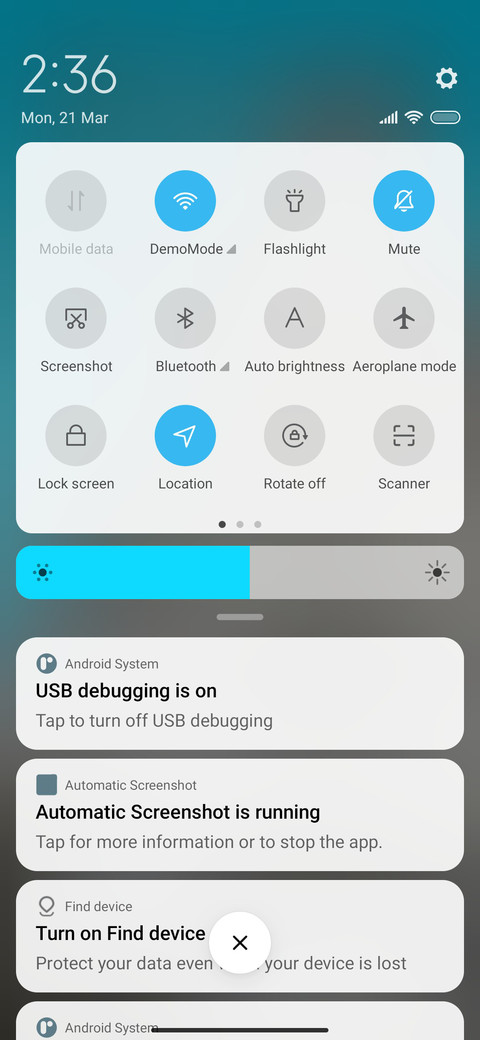Open the Scanner tile
This screenshot has height=1040, width=480.
pos(404,436)
